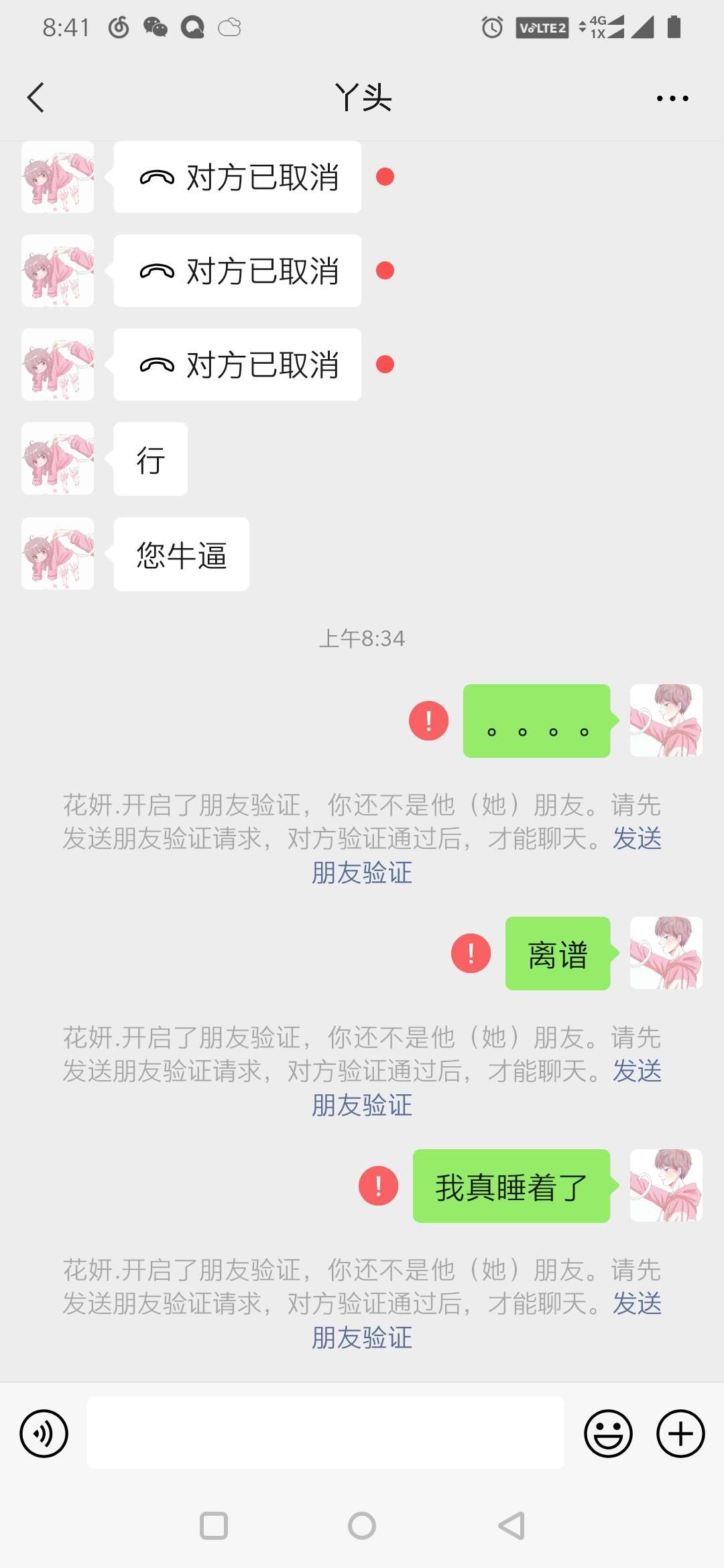Open my avatar next to 离谱

click(x=666, y=953)
